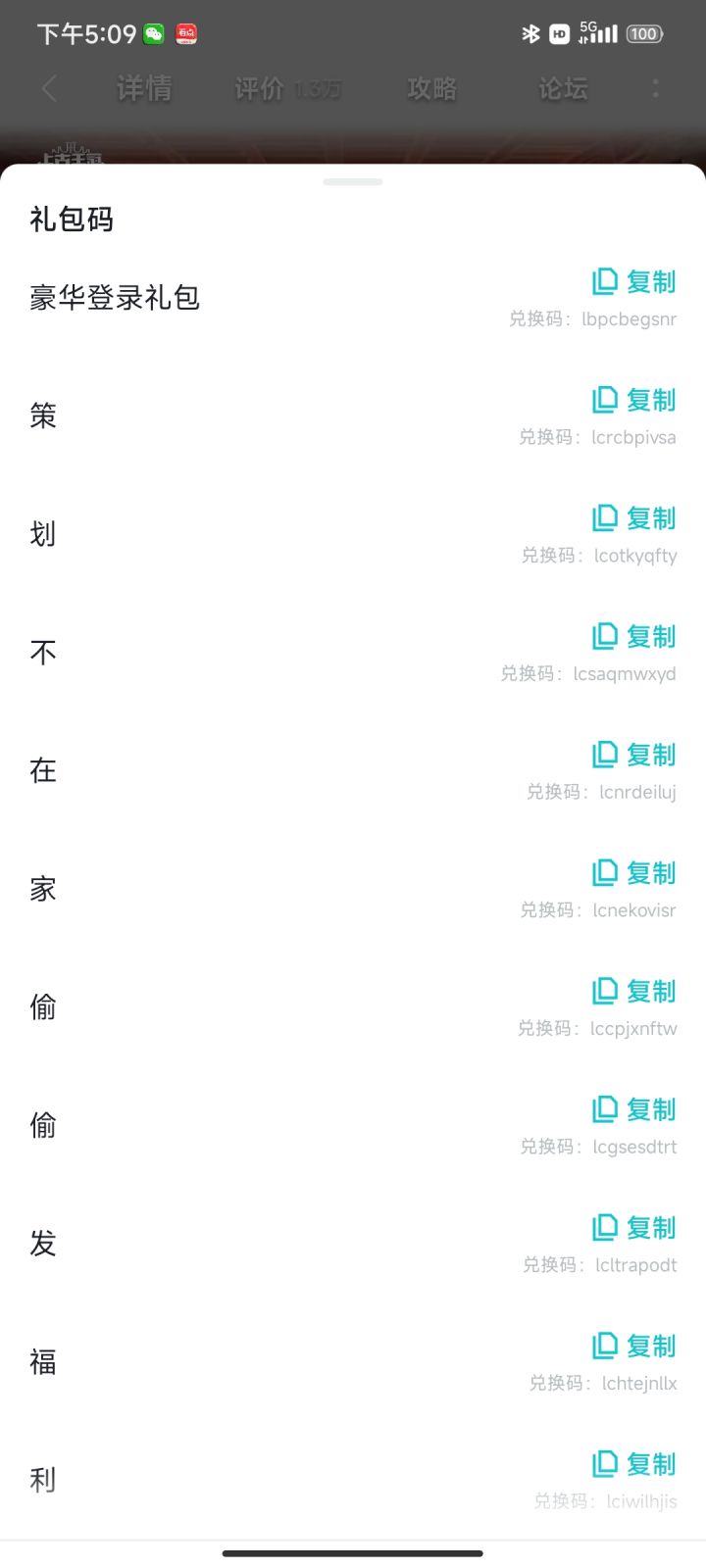Image resolution: width=706 pixels, height=1568 pixels.
Task: Open the 攻略 tab
Action: (429, 88)
